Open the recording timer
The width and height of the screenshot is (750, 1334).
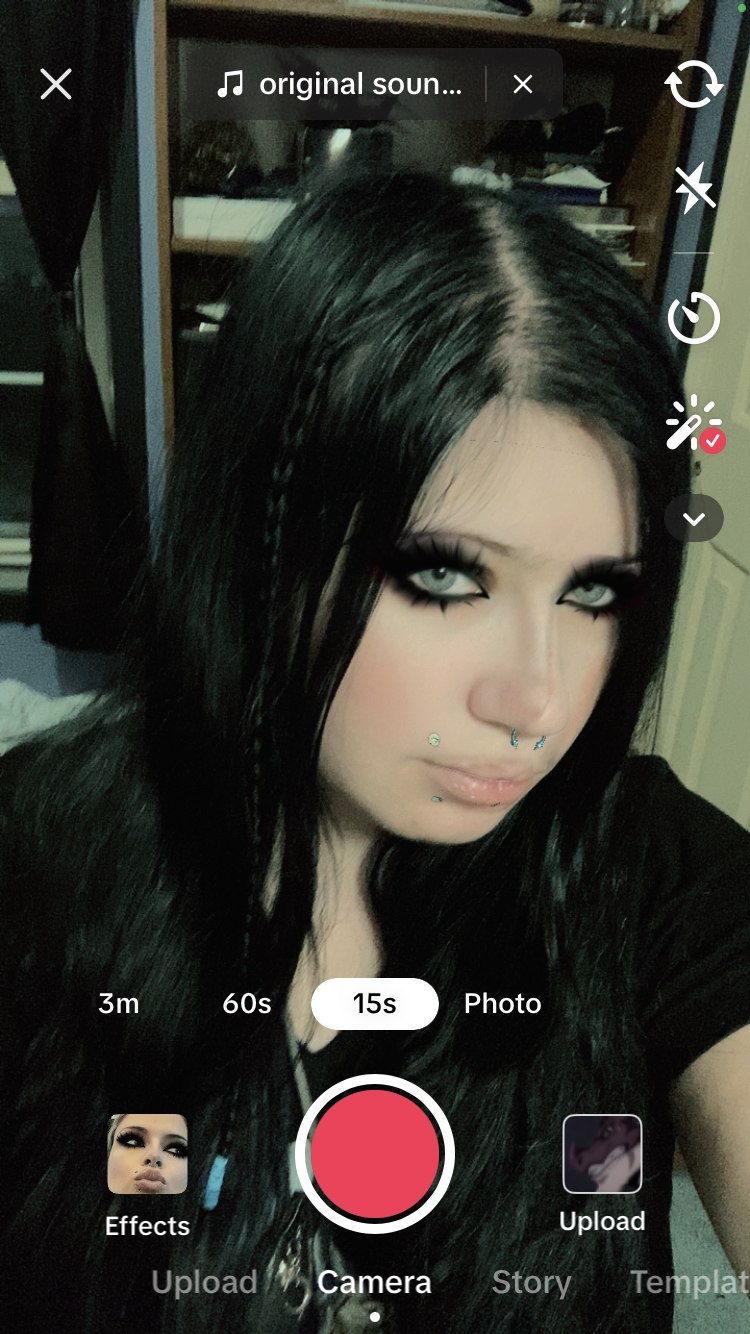click(x=694, y=319)
